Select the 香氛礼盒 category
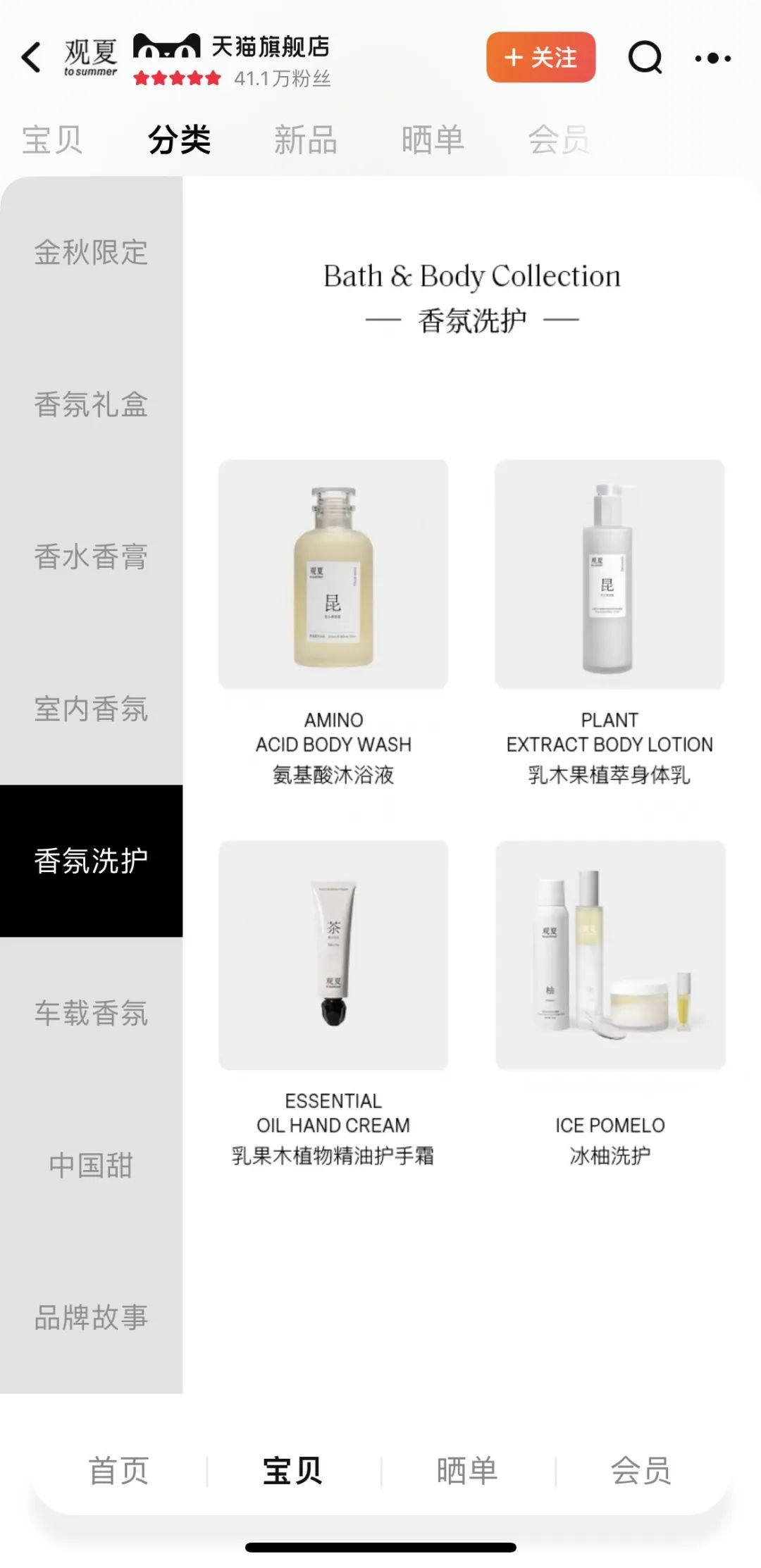Viewport: 761px width, 1568px height. [91, 404]
